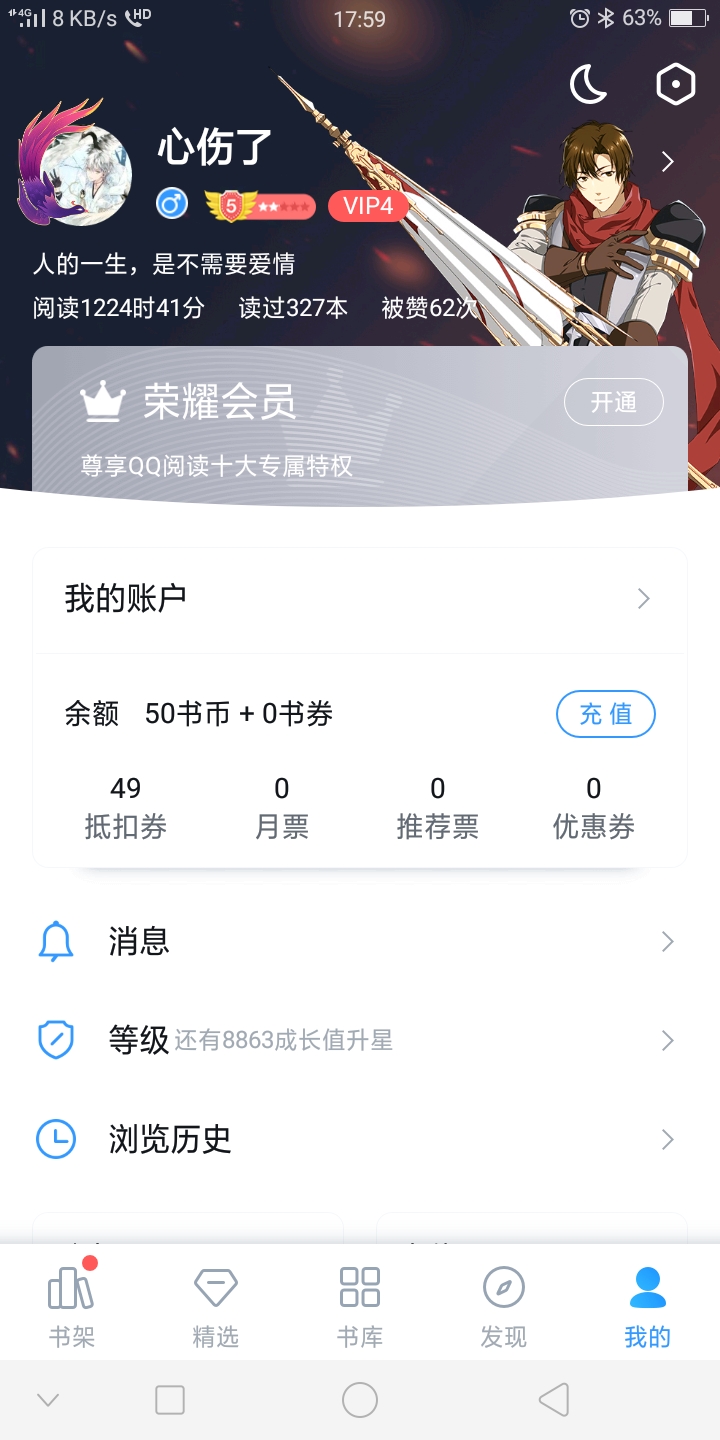Image resolution: width=720 pixels, height=1440 pixels.
Task: Tap 充值 to recharge balance
Action: [605, 714]
